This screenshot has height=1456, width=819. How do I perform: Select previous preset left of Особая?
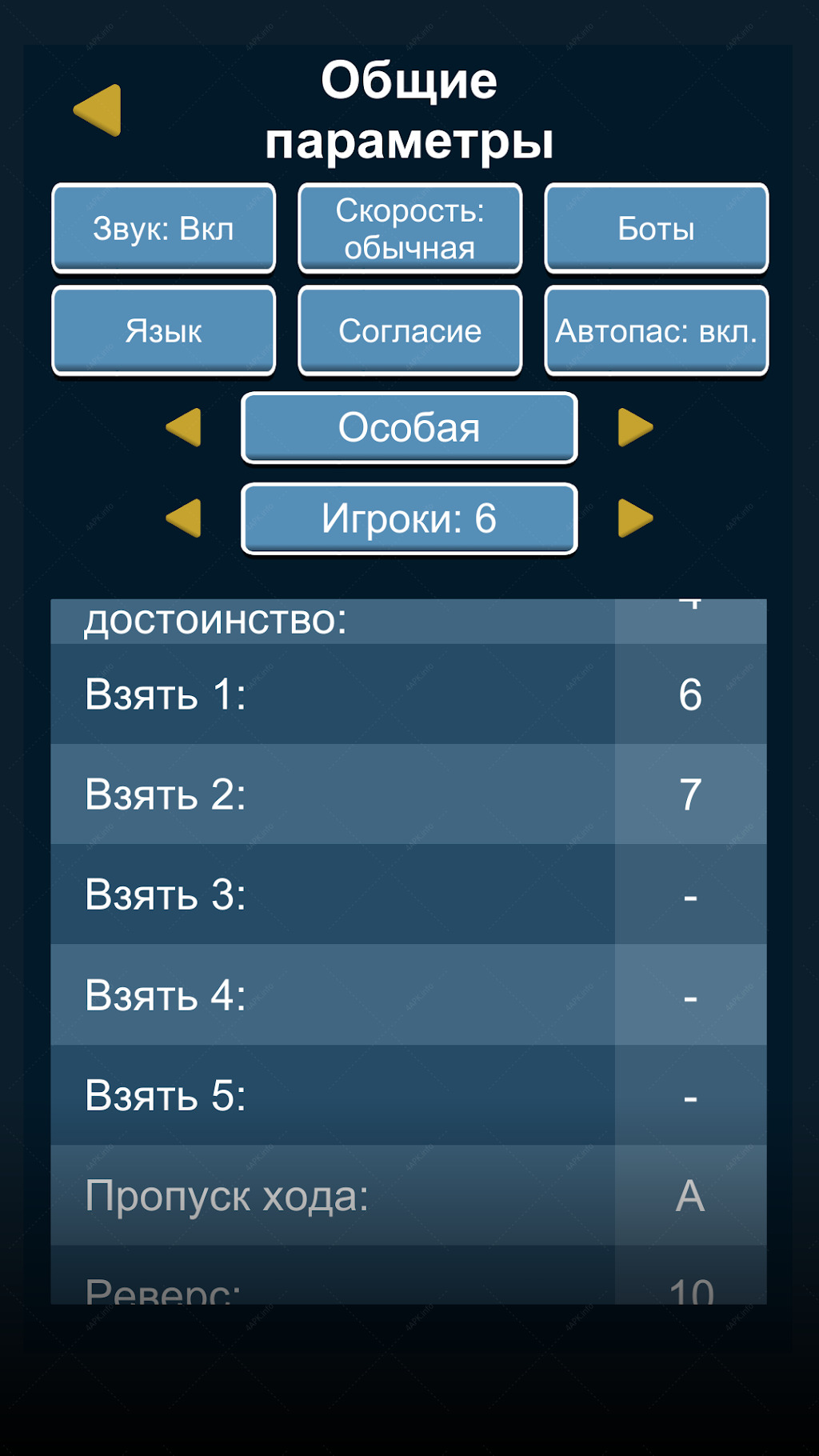pos(183,427)
